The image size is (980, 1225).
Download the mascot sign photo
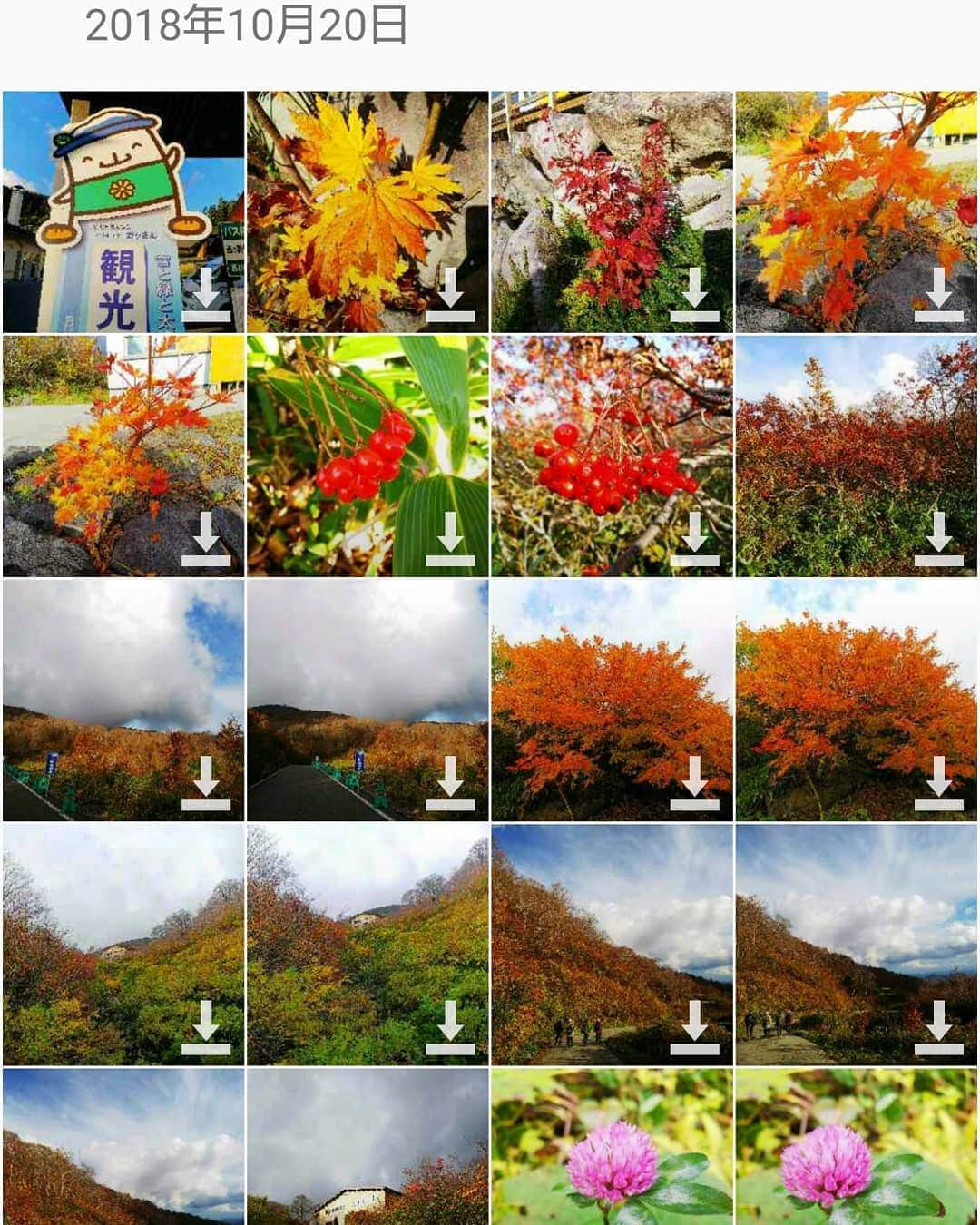[x=207, y=295]
